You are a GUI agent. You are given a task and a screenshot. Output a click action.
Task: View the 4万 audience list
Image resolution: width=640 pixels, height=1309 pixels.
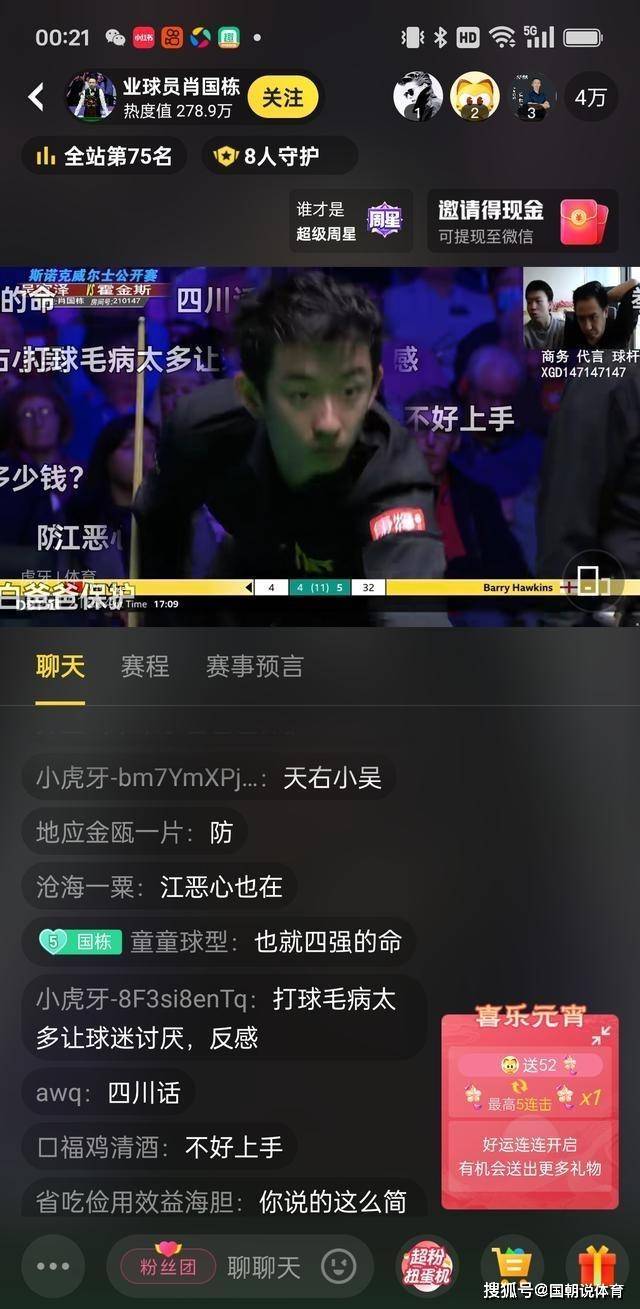point(590,97)
